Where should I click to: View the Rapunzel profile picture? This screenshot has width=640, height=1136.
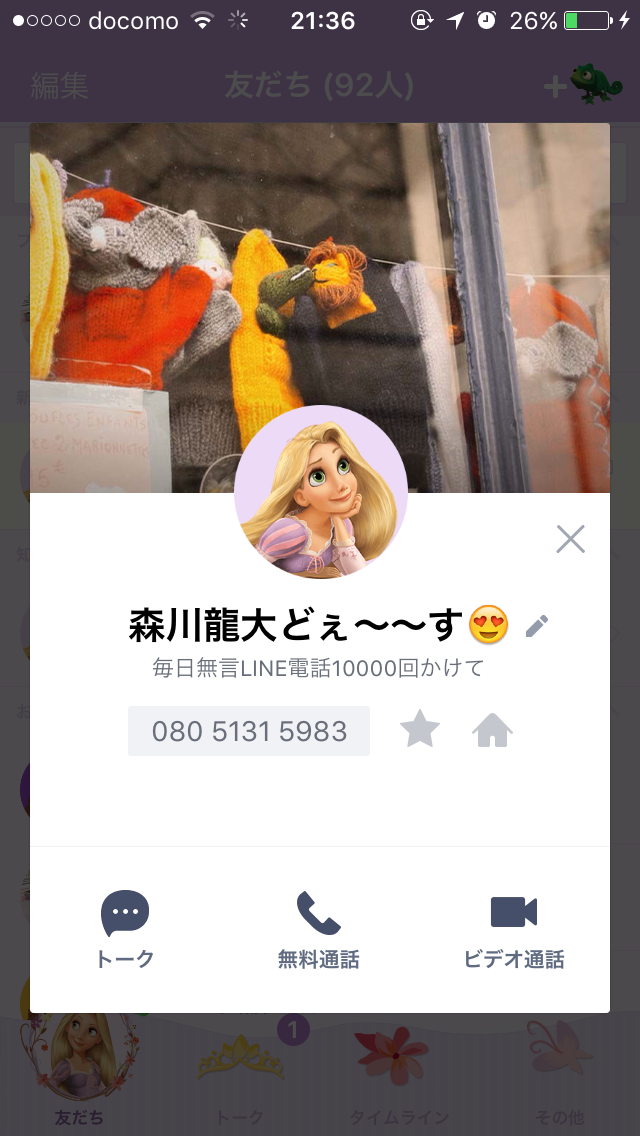click(320, 492)
